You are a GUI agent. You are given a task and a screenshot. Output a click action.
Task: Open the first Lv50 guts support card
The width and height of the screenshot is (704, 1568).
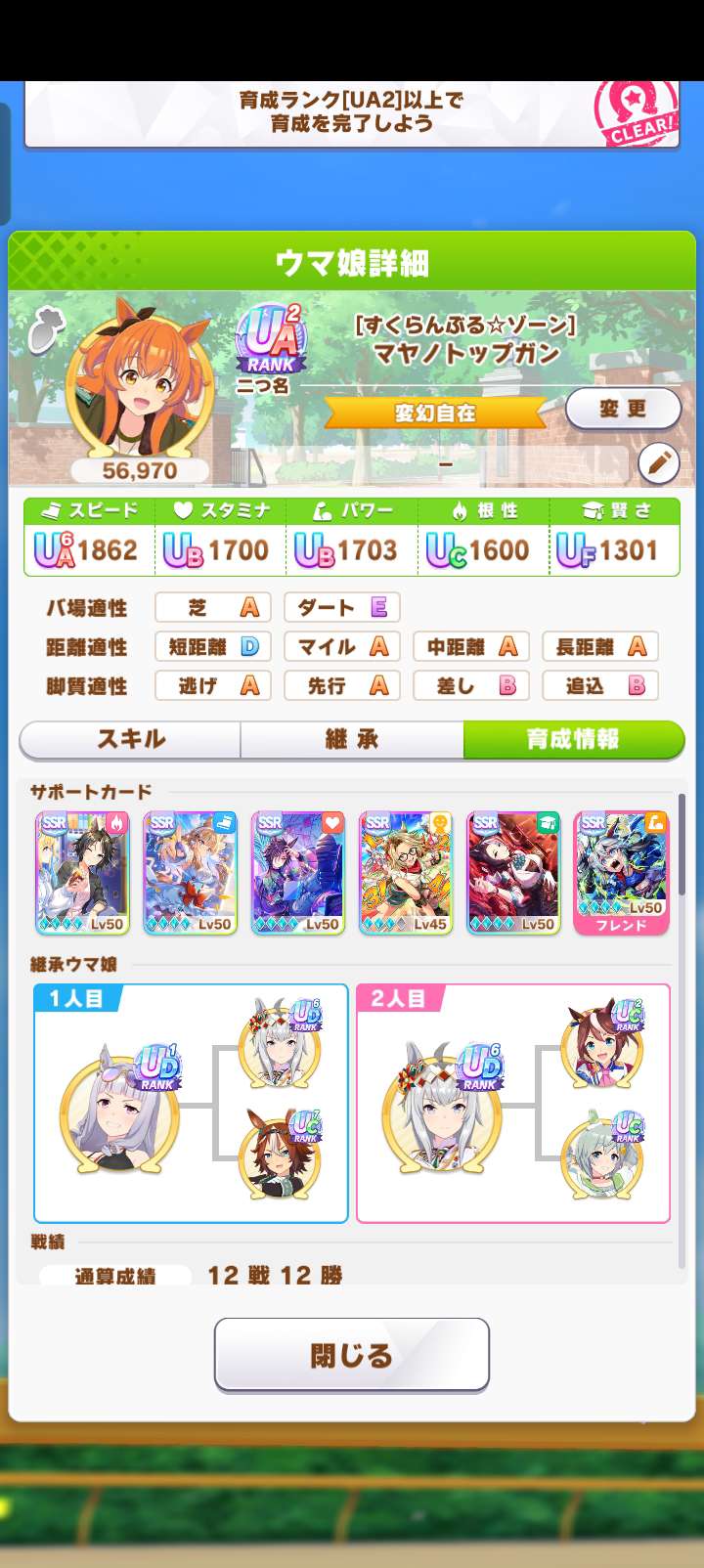pos(83,872)
